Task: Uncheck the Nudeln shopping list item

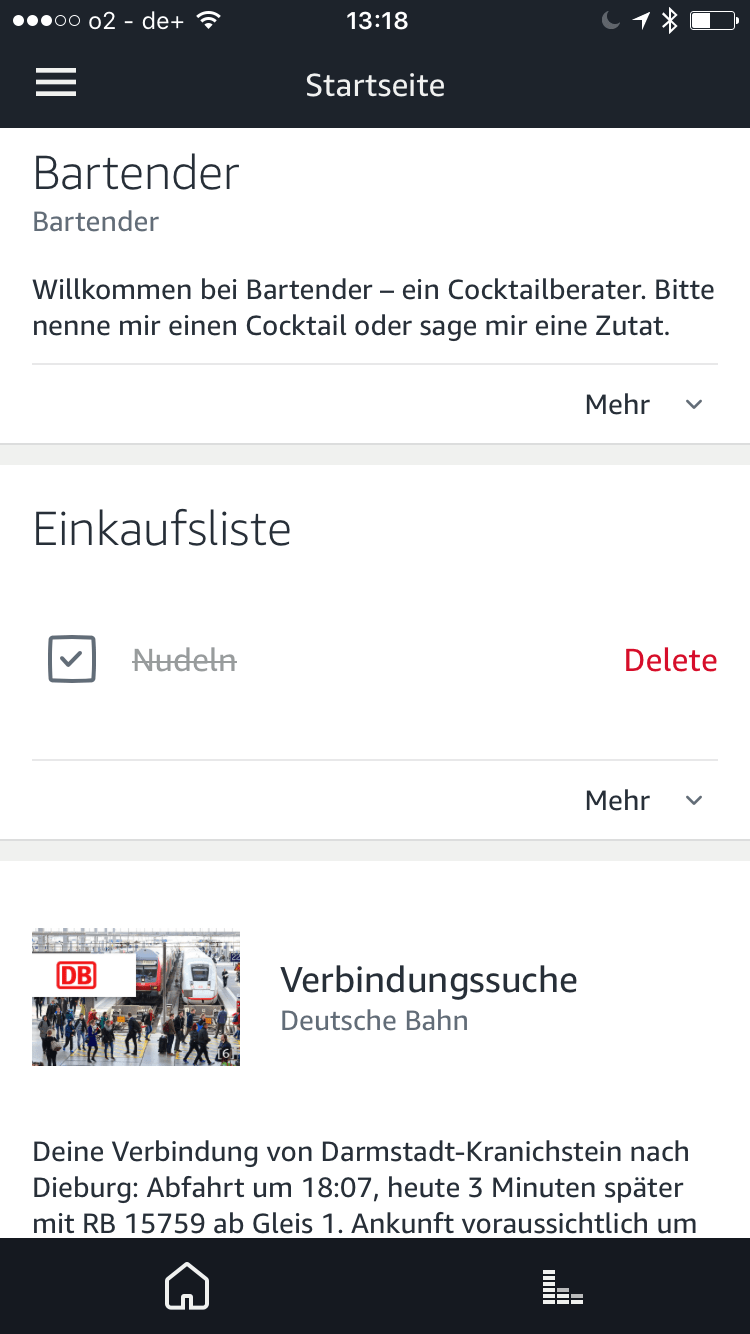Action: click(x=71, y=659)
